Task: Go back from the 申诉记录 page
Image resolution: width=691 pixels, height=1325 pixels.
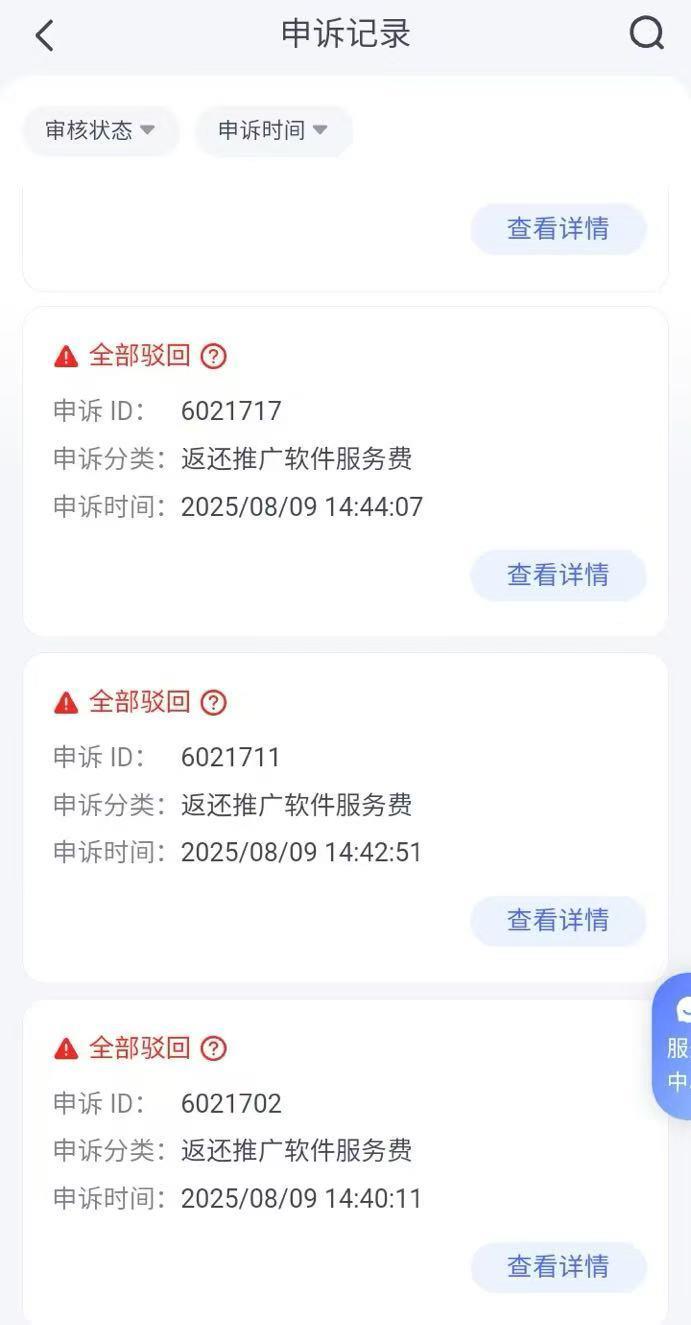Action: [44, 36]
